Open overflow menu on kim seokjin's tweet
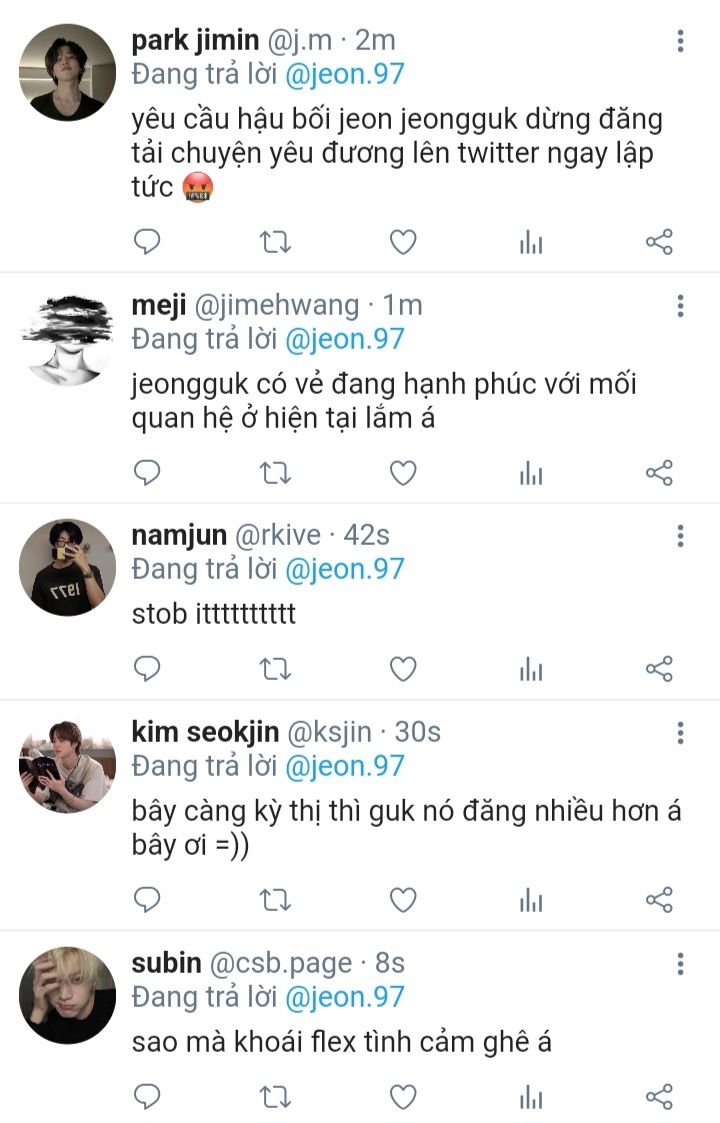This screenshot has height=1123, width=720. [680, 733]
